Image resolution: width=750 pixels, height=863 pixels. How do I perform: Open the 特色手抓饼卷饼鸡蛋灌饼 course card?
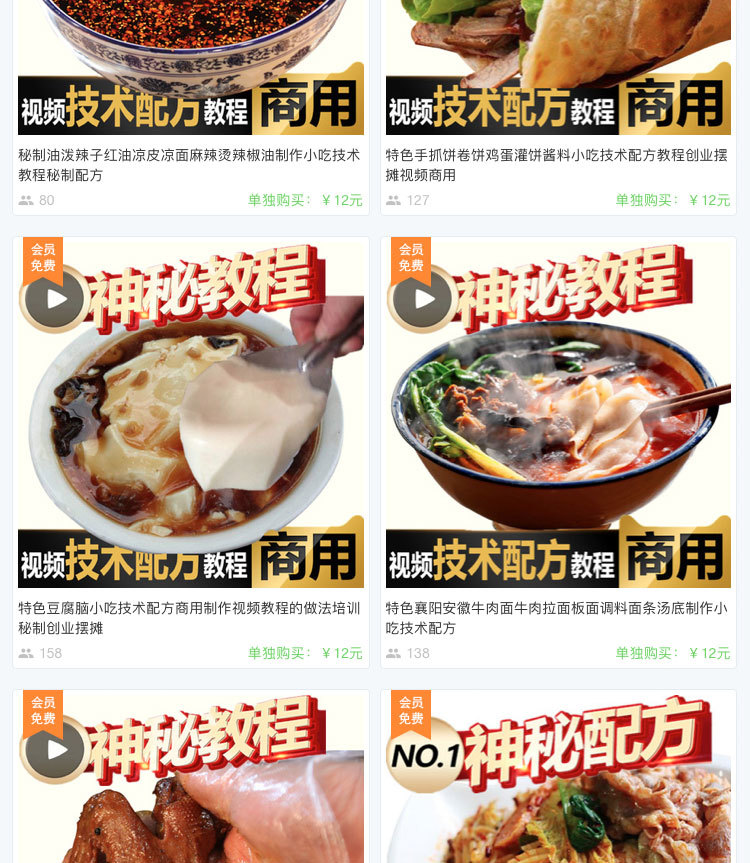tap(557, 164)
